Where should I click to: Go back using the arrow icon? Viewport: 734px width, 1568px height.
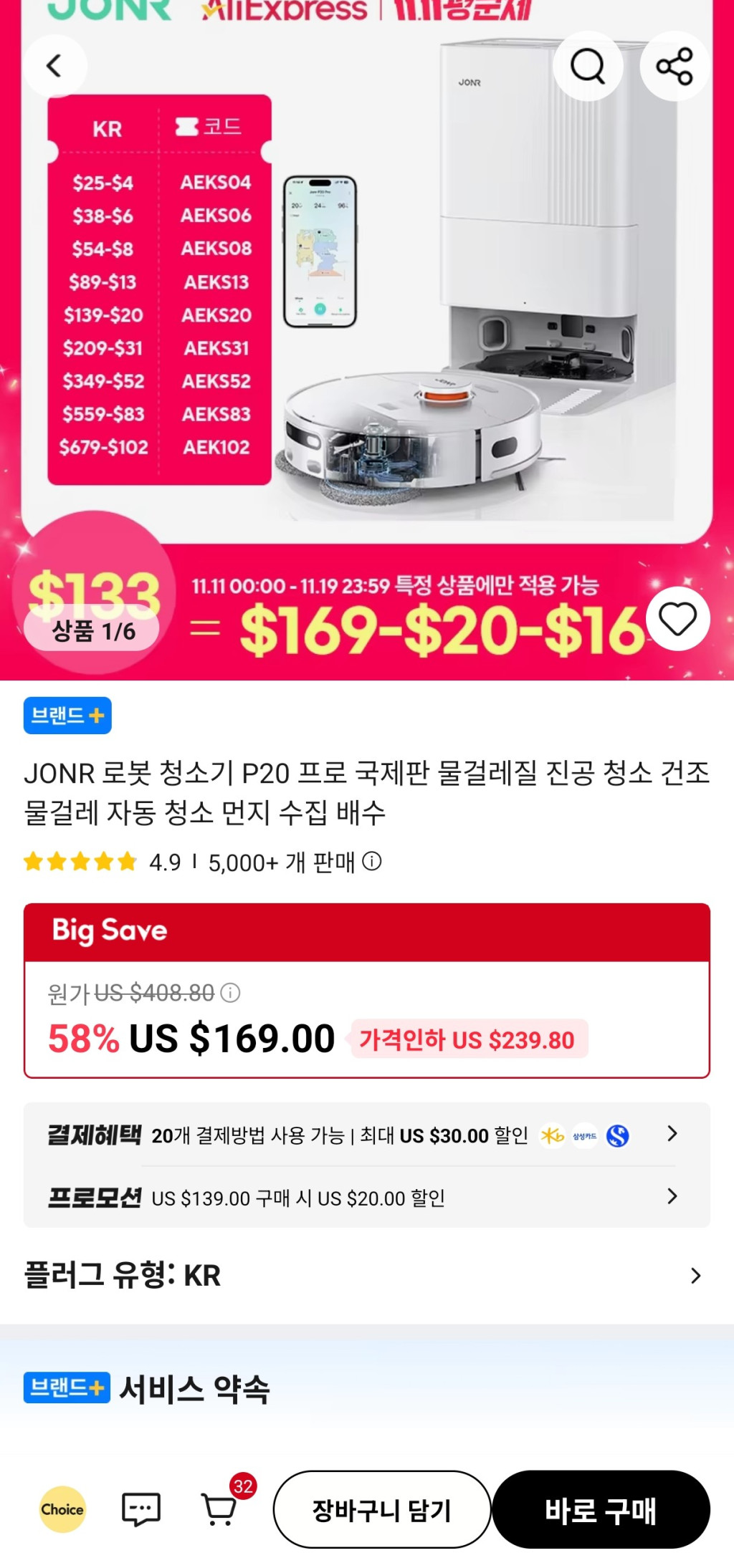54,66
